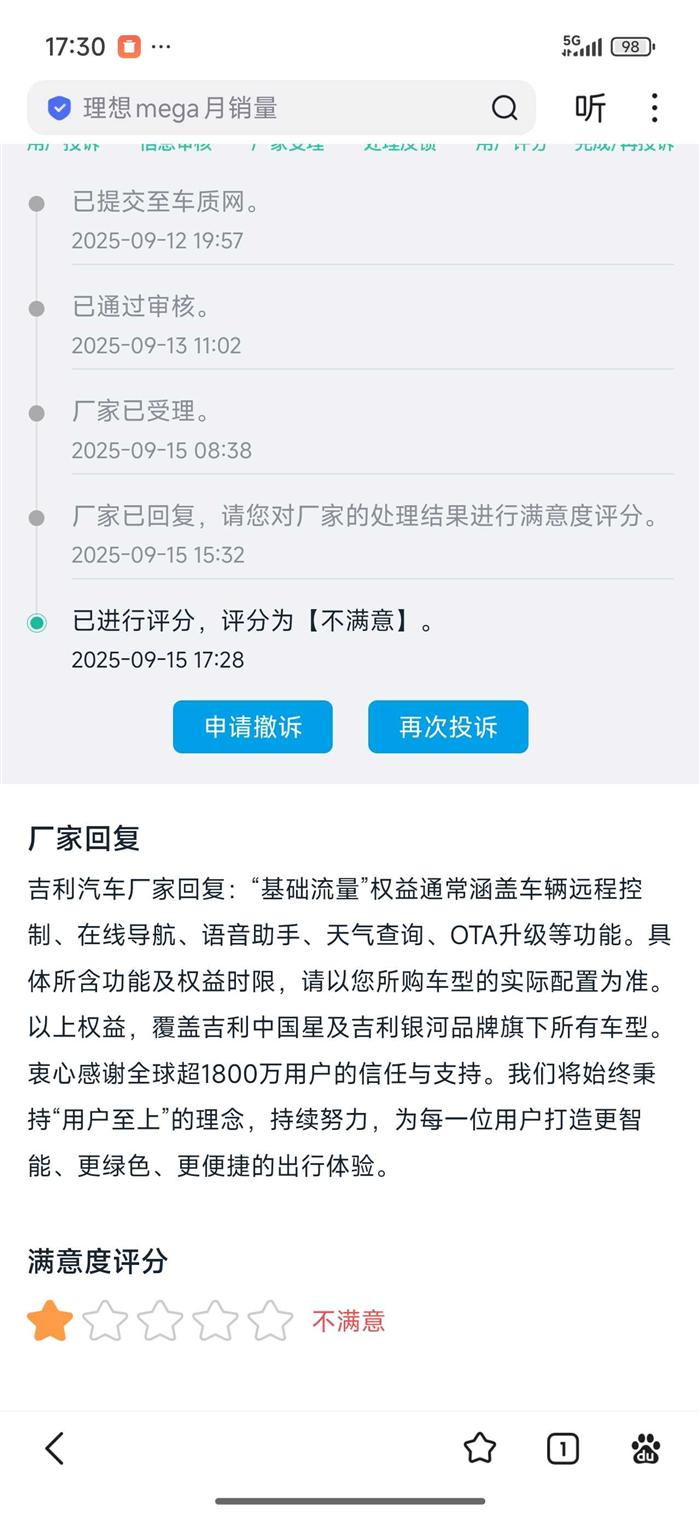The image size is (700, 1515).
Task: Open the browser tabs switcher
Action: pyautogui.click(x=563, y=1447)
